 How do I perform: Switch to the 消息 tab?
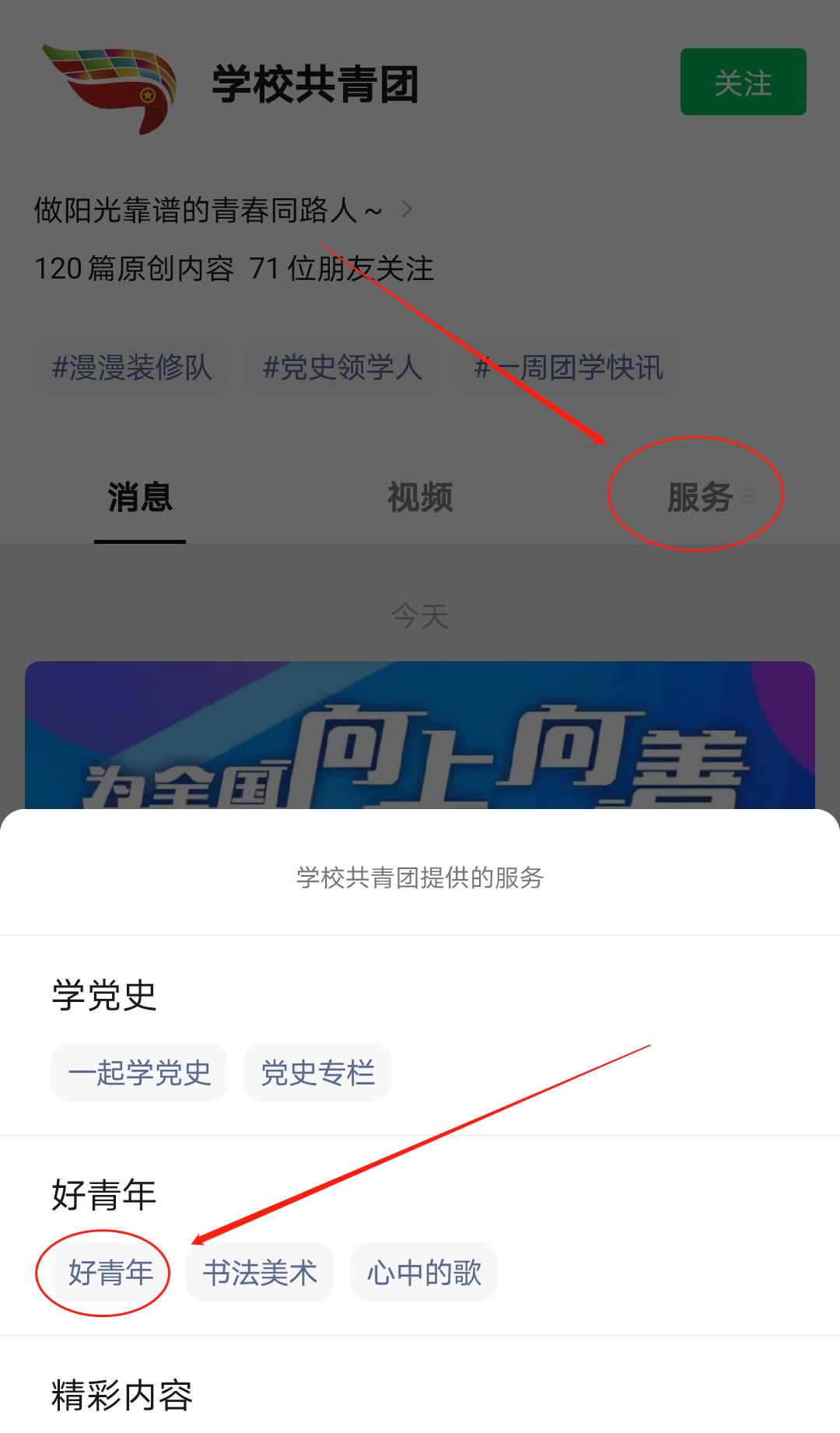click(140, 497)
